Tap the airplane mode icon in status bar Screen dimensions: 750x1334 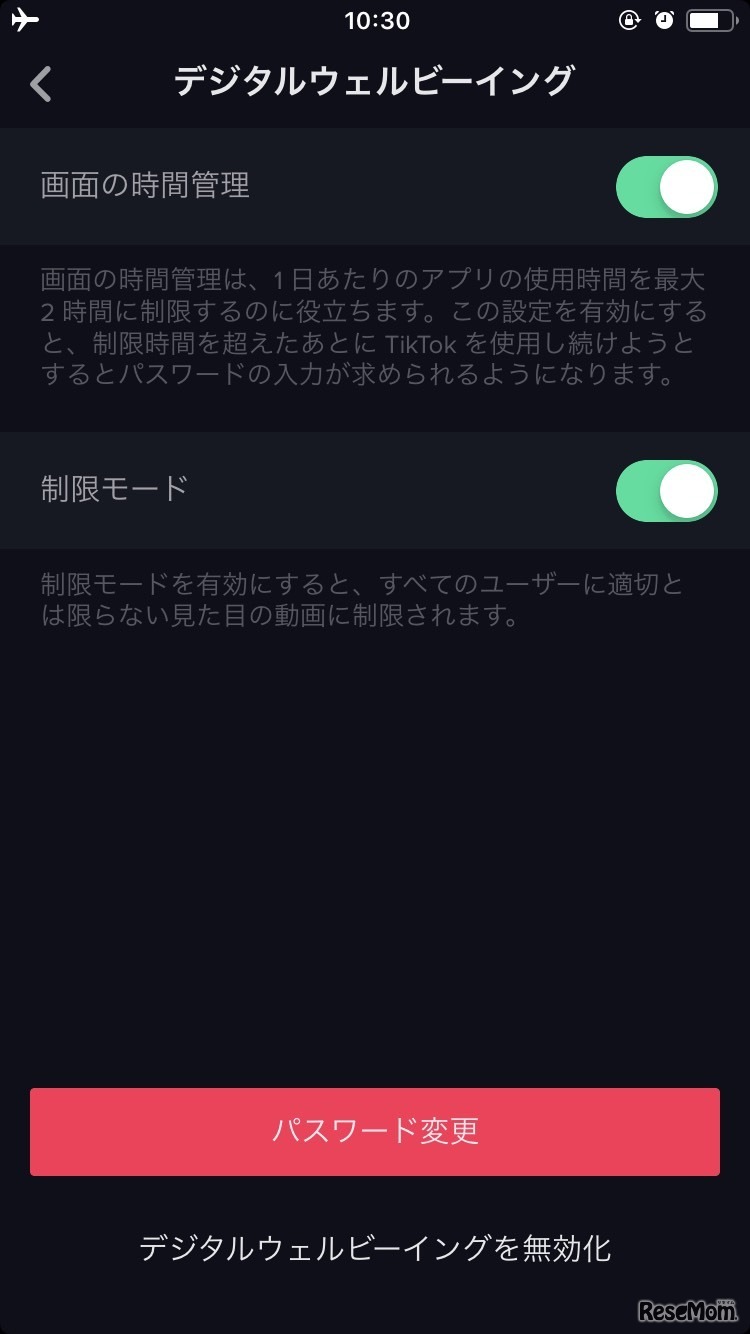tap(24, 18)
